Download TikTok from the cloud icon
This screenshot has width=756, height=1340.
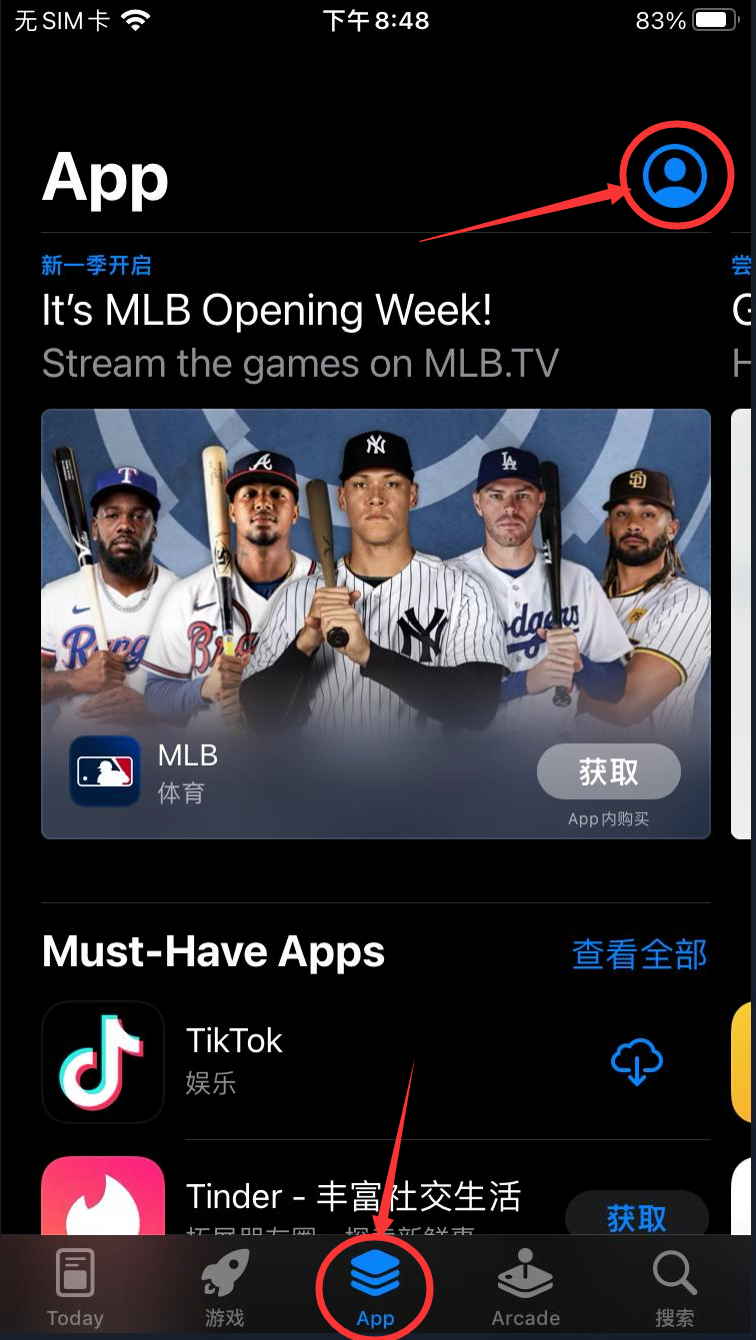[637, 1061]
